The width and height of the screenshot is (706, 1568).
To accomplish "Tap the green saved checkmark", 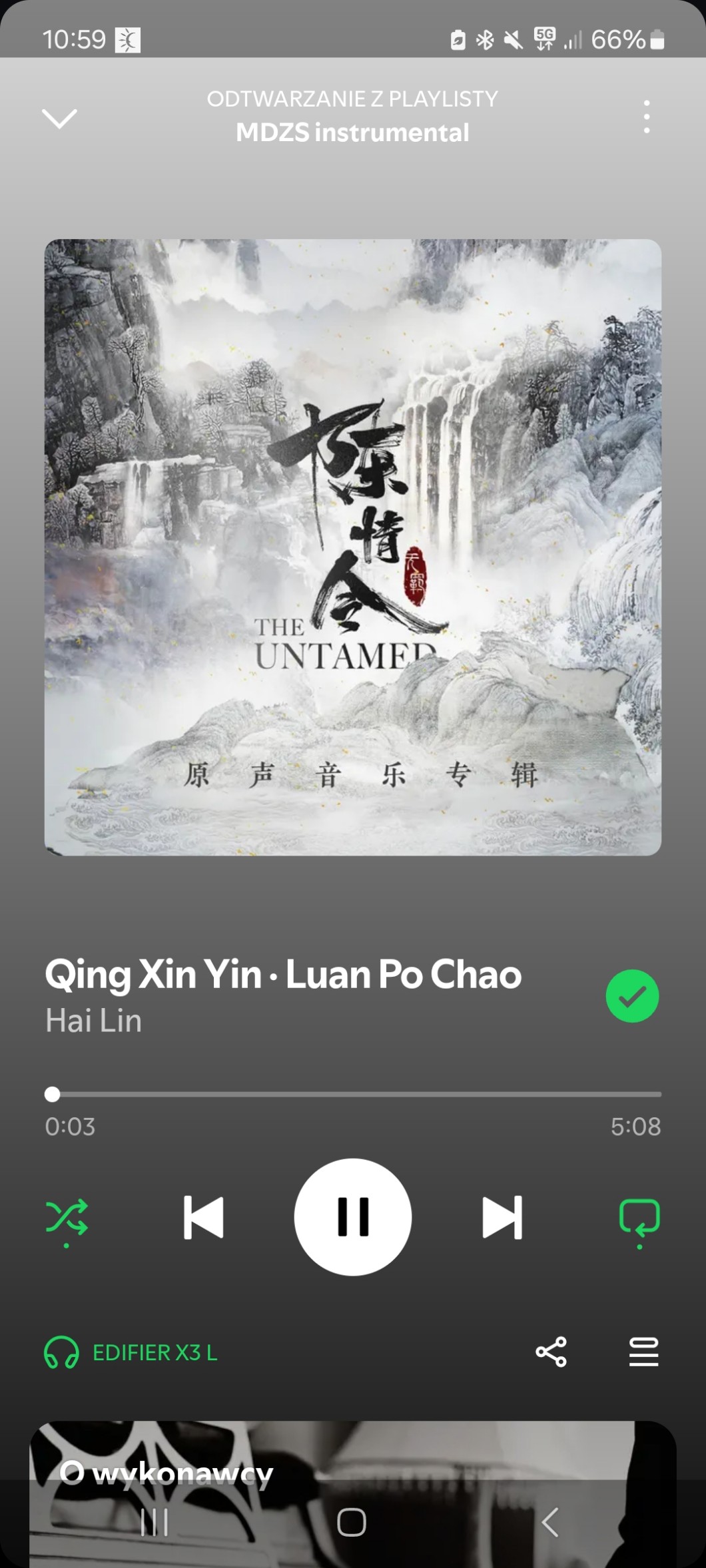I will pos(632,996).
